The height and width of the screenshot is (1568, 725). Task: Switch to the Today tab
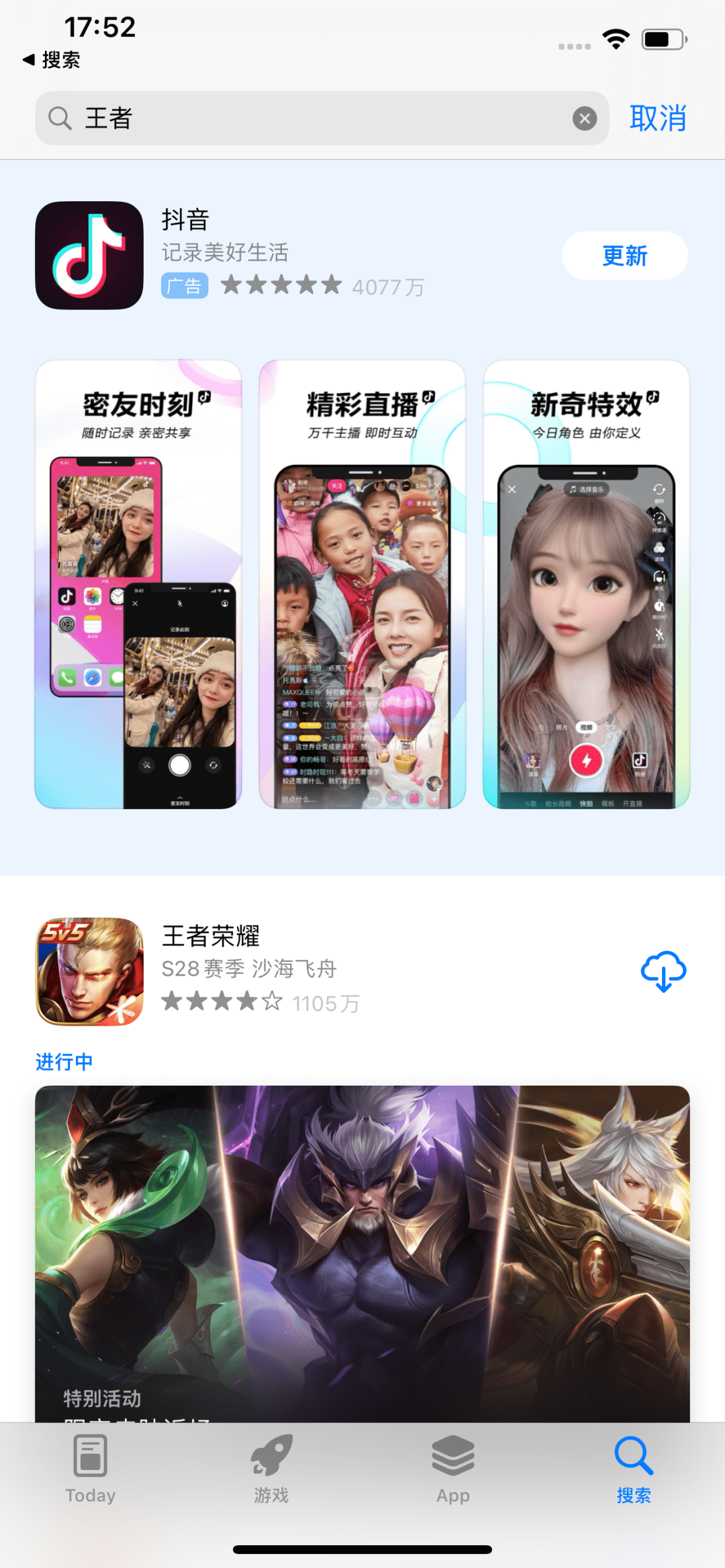[90, 1469]
